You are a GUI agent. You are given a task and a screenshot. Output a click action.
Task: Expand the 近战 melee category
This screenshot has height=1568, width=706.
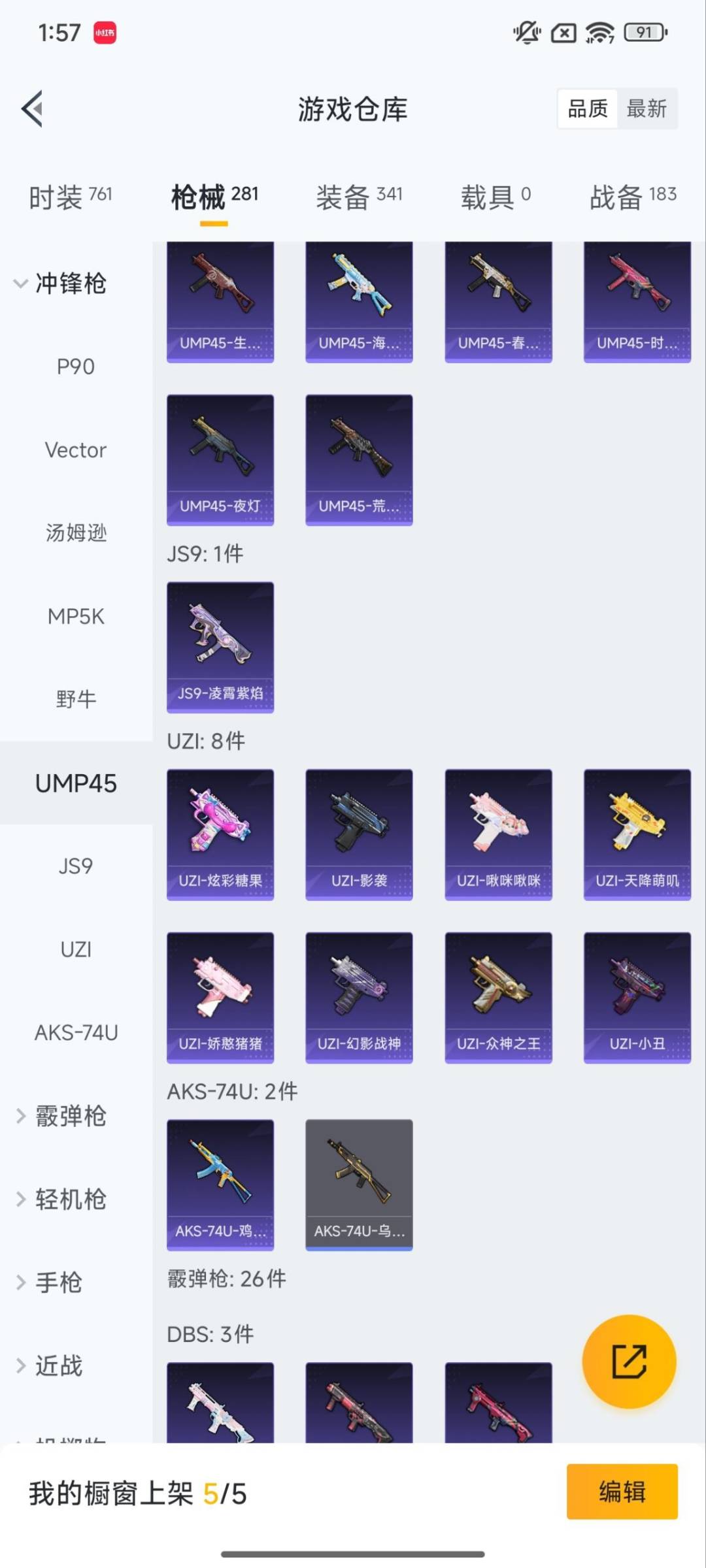click(62, 1365)
